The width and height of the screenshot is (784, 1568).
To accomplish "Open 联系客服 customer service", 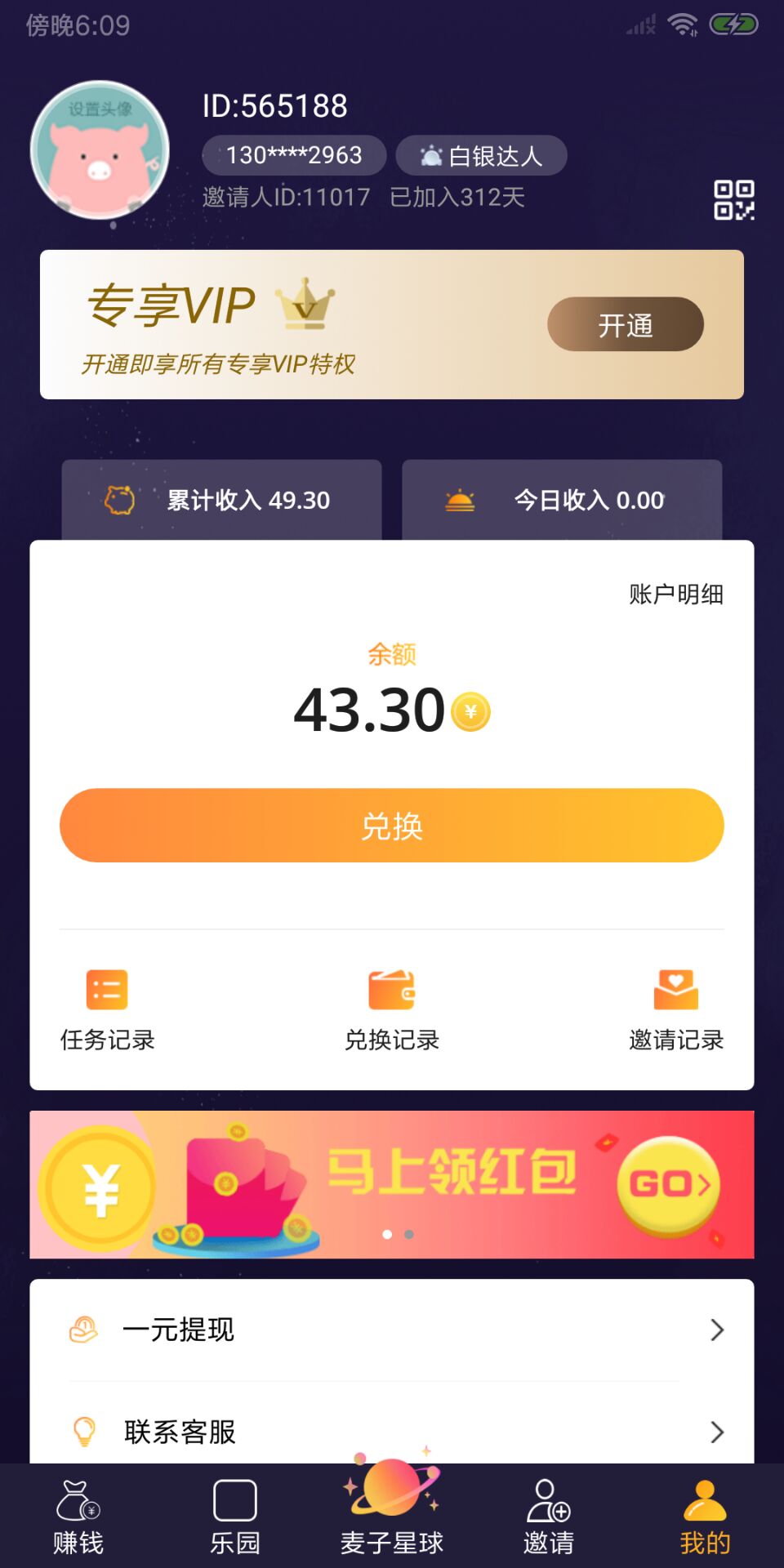I will tap(392, 1432).
